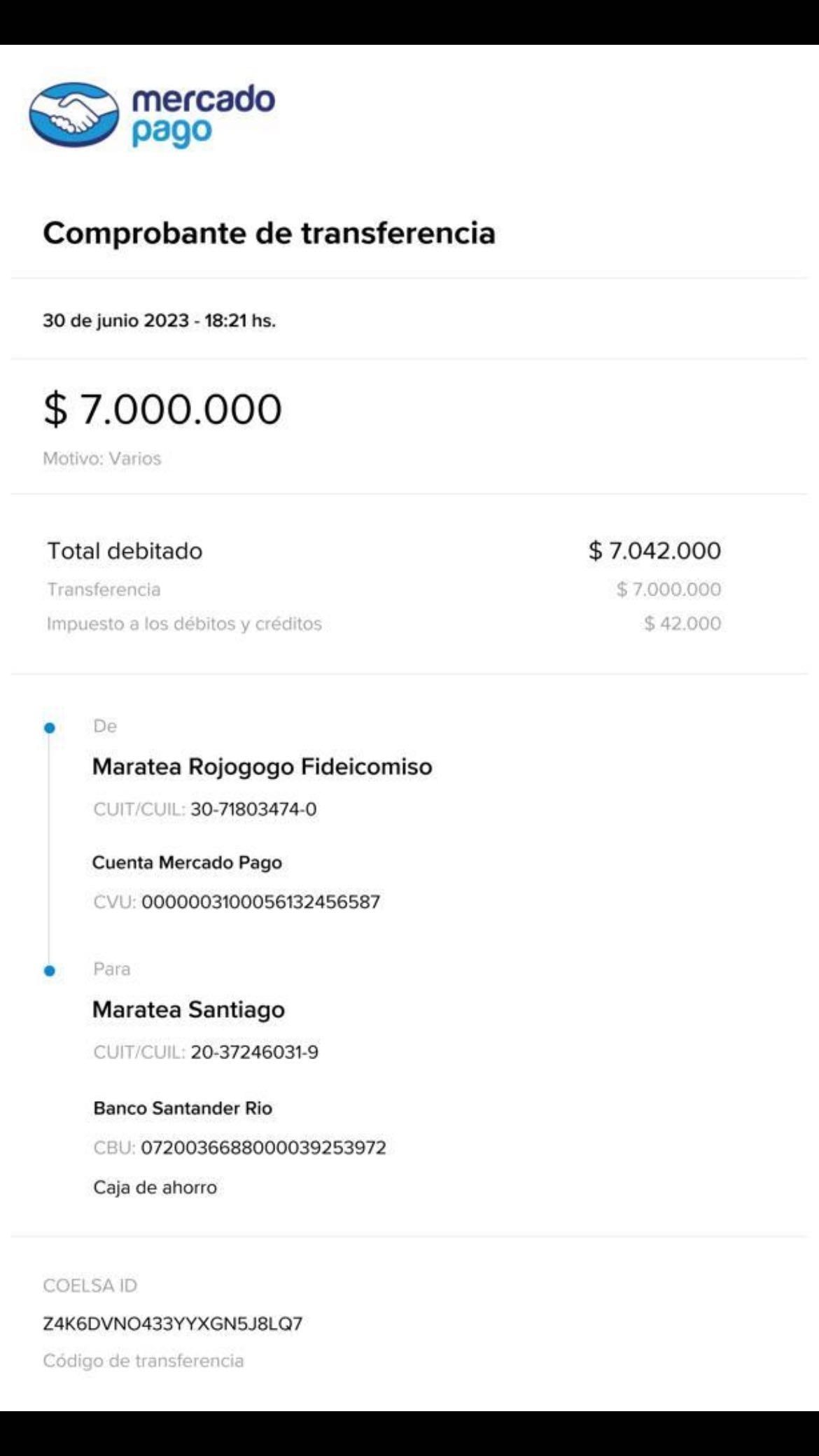819x1456 pixels.
Task: Select the blue dot beside "Para" section
Action: pos(49,971)
